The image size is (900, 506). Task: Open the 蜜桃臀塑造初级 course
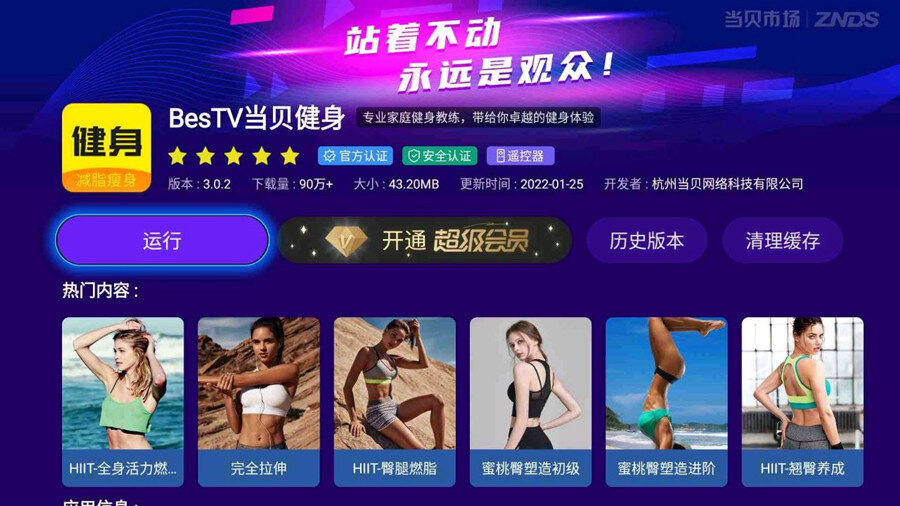click(x=530, y=401)
